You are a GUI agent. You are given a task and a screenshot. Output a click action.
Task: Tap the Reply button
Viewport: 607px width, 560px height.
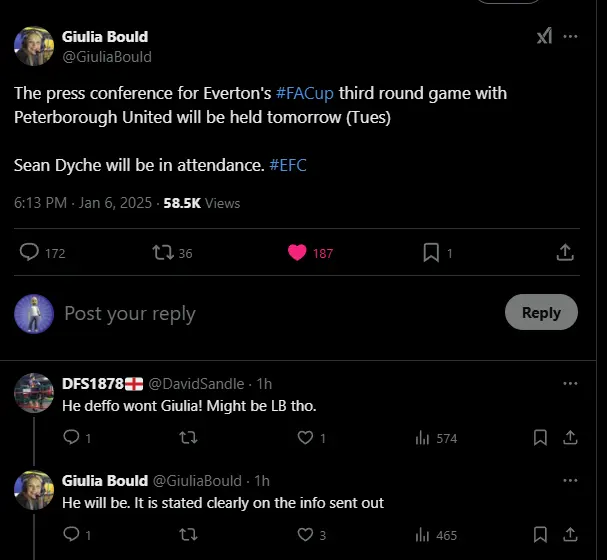[x=541, y=313]
